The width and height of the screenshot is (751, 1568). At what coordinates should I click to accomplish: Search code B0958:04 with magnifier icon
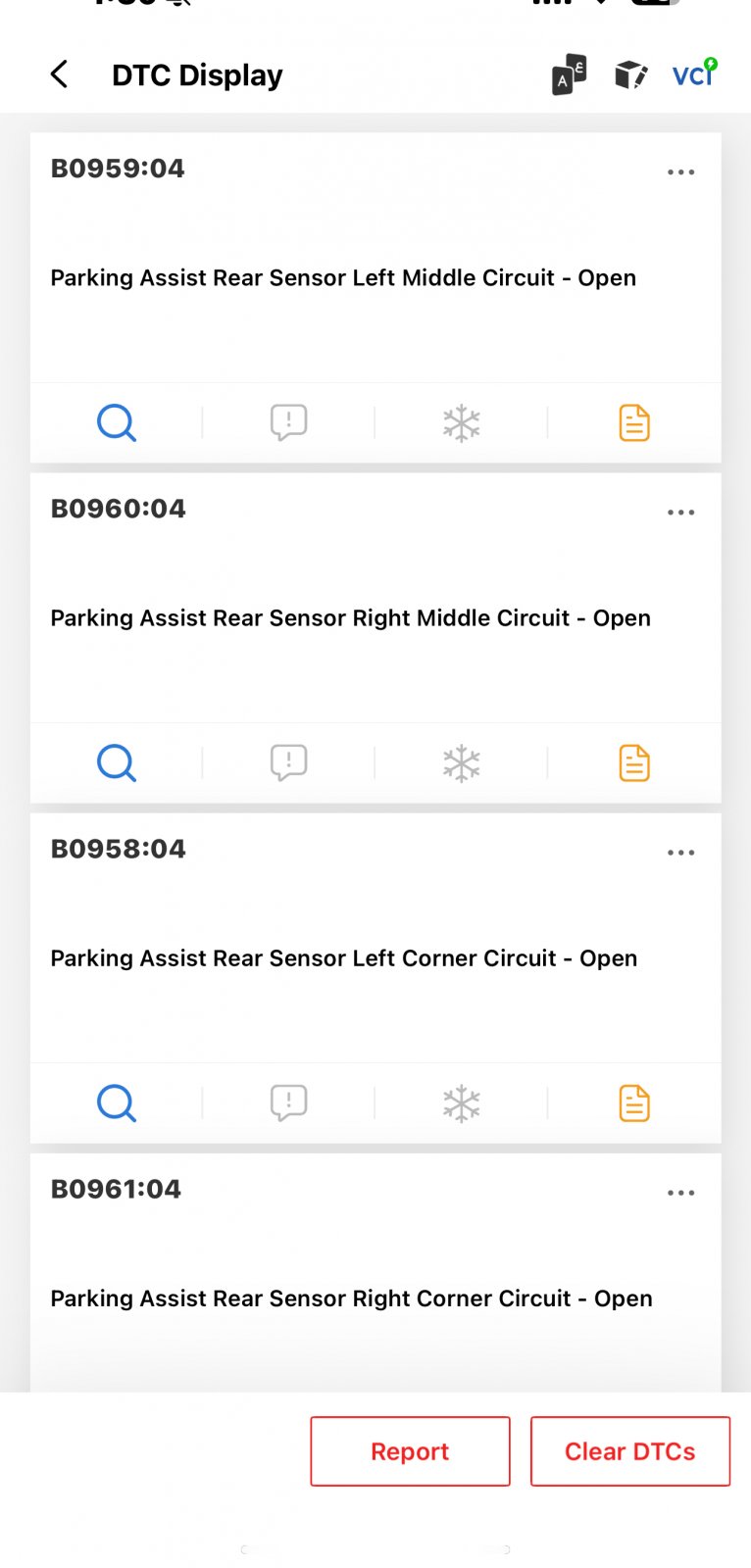(x=117, y=1102)
